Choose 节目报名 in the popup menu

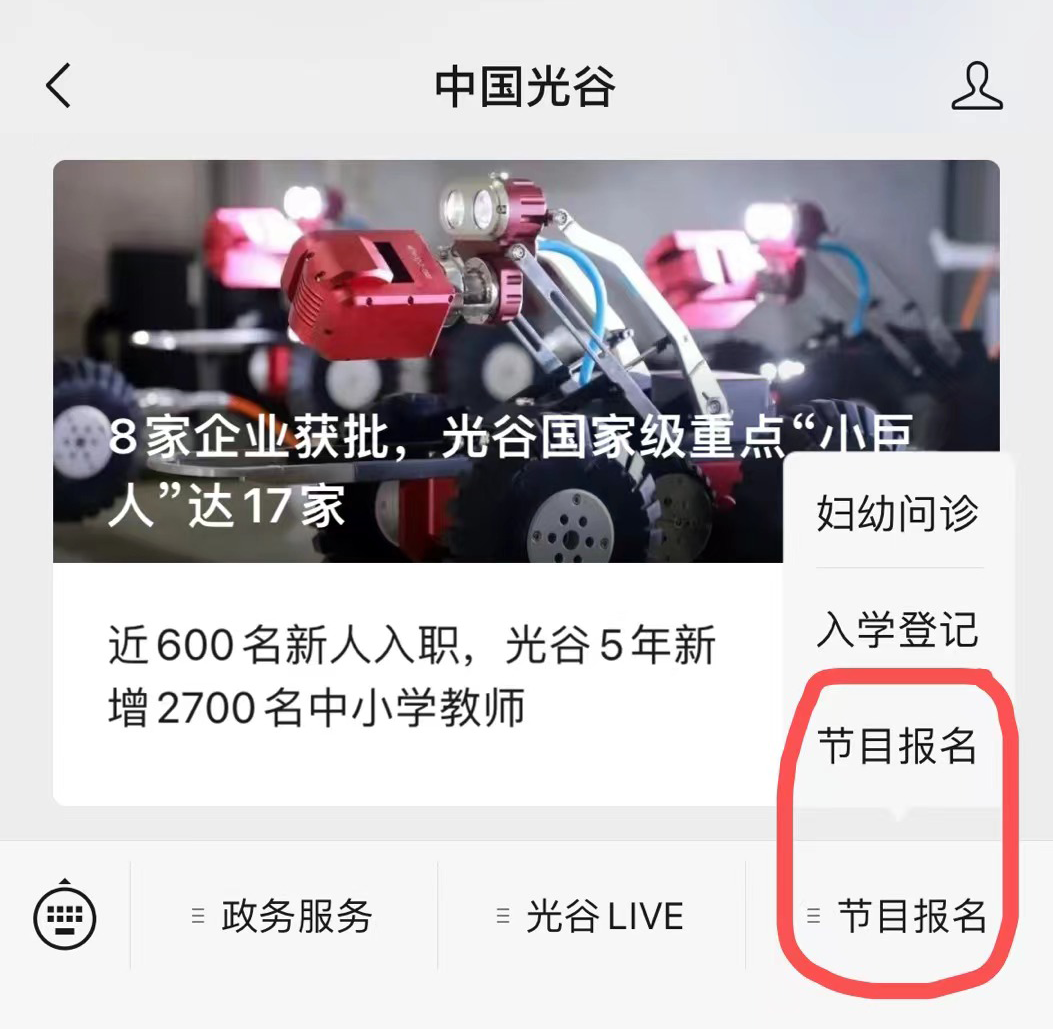[x=898, y=745]
